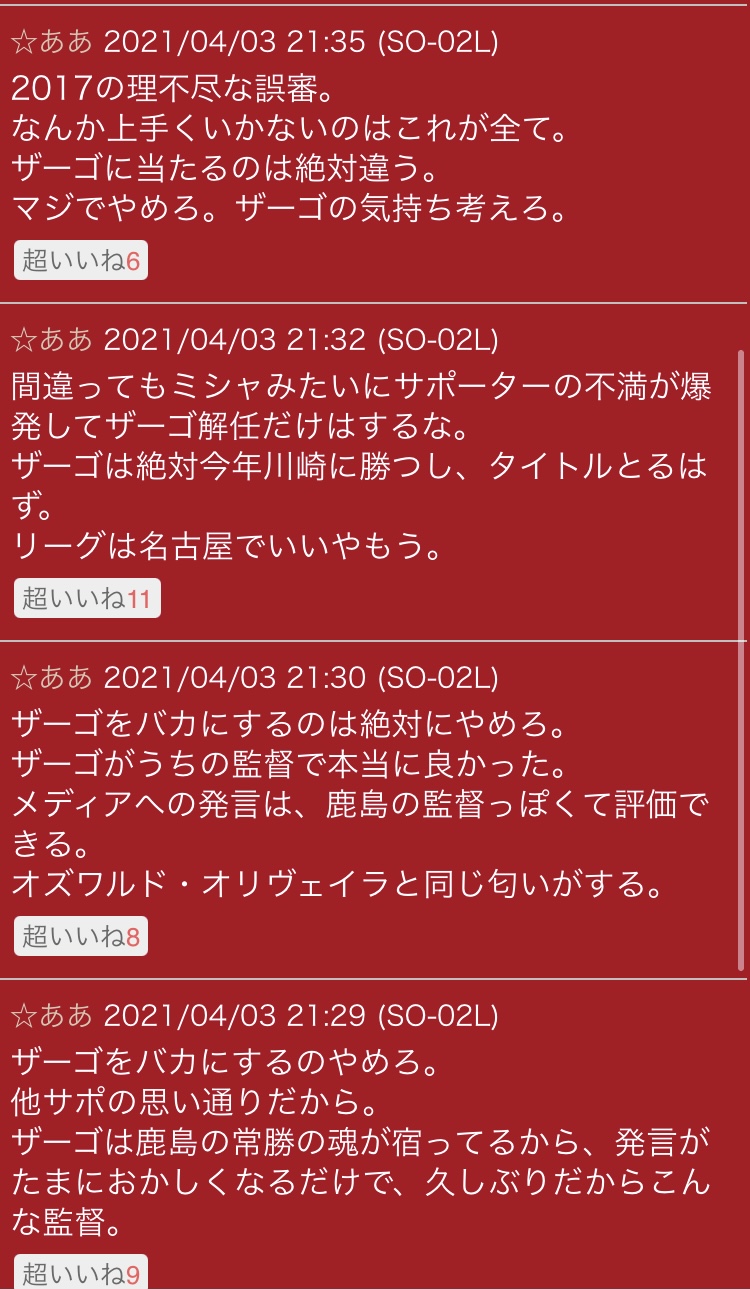Give 超いいね to the 21:30 comment
750x1289 pixels.
click(x=80, y=936)
